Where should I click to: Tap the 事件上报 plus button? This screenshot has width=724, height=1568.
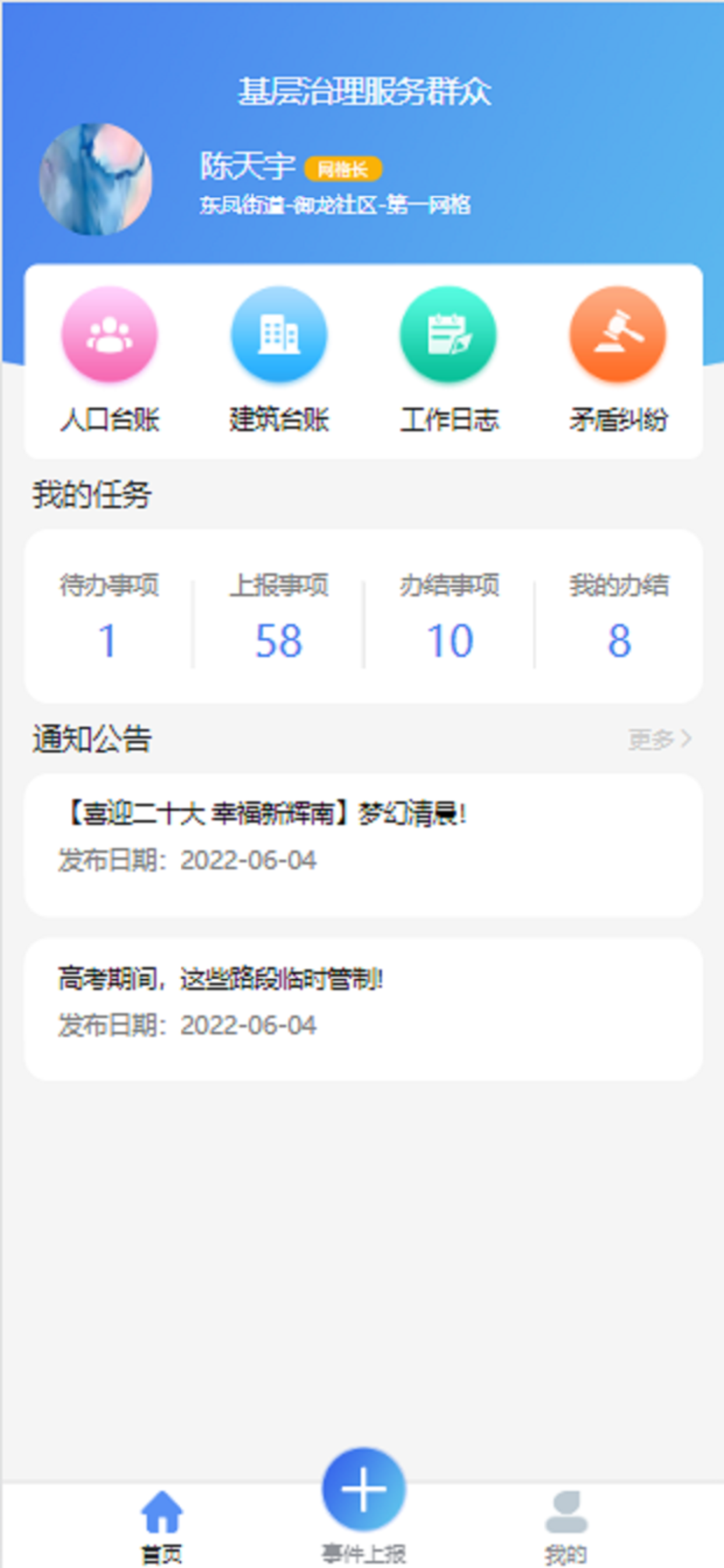[x=363, y=1489]
